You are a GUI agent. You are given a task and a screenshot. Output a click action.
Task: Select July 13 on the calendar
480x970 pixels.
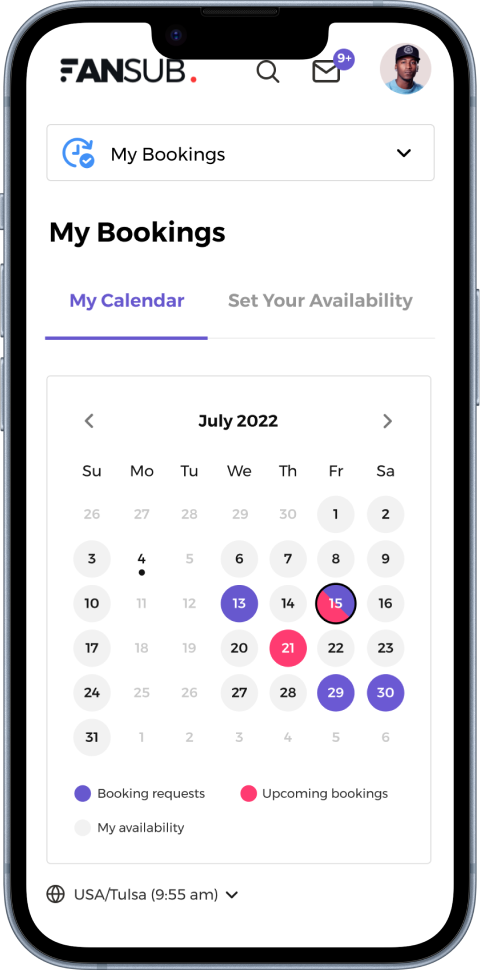pos(239,603)
